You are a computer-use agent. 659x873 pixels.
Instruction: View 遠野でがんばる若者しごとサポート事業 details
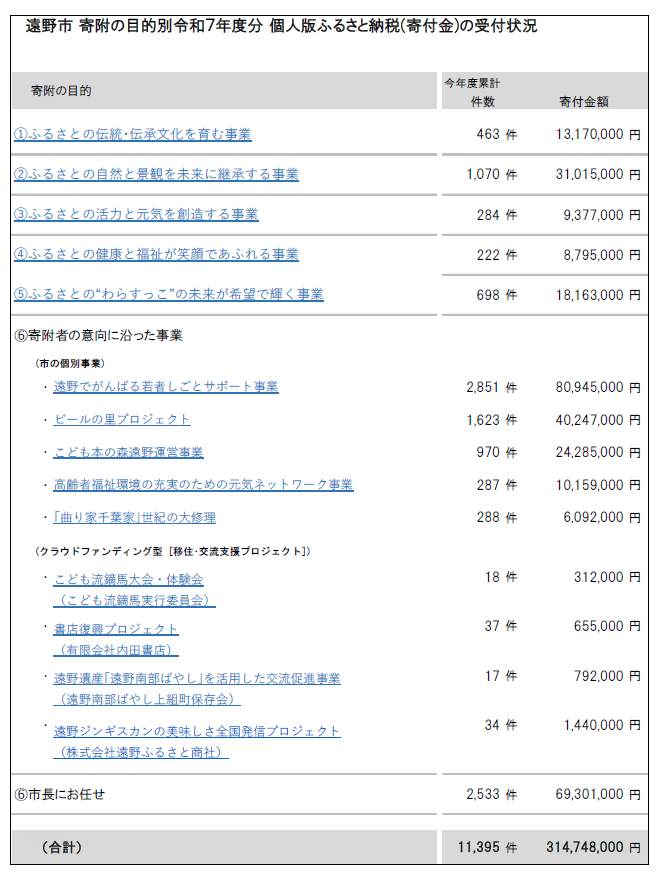pos(166,386)
